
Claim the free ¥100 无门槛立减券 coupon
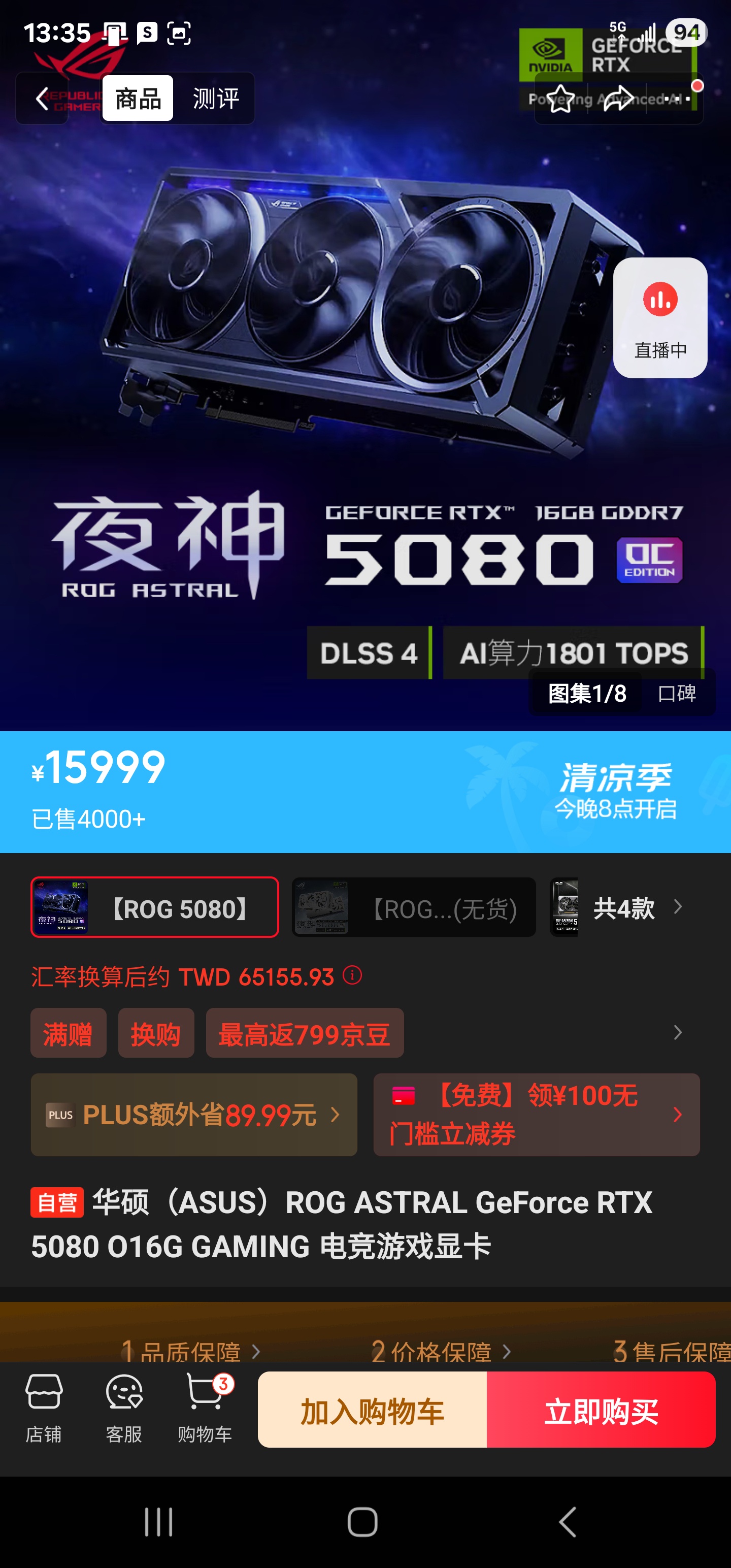536,1115
